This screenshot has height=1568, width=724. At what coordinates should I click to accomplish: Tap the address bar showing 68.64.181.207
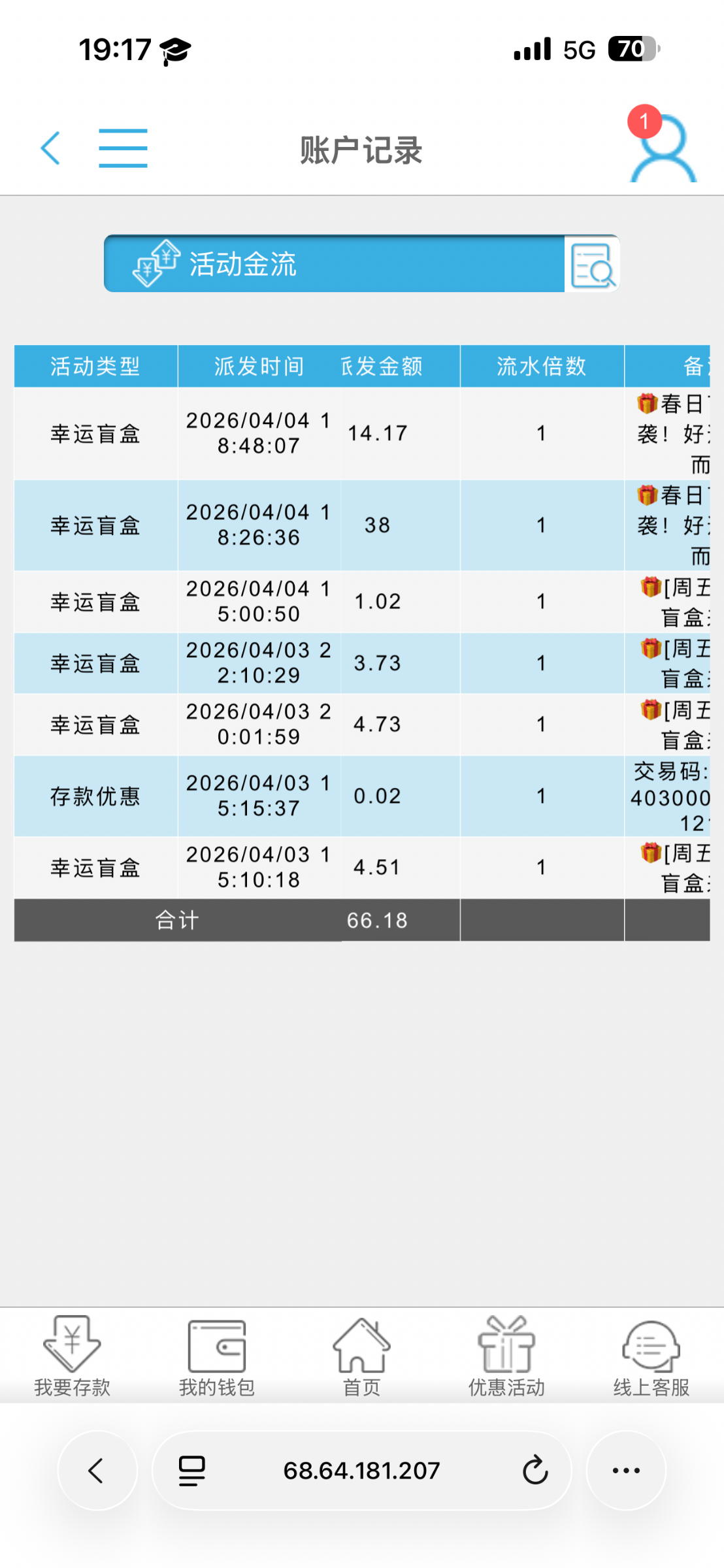(361, 1471)
